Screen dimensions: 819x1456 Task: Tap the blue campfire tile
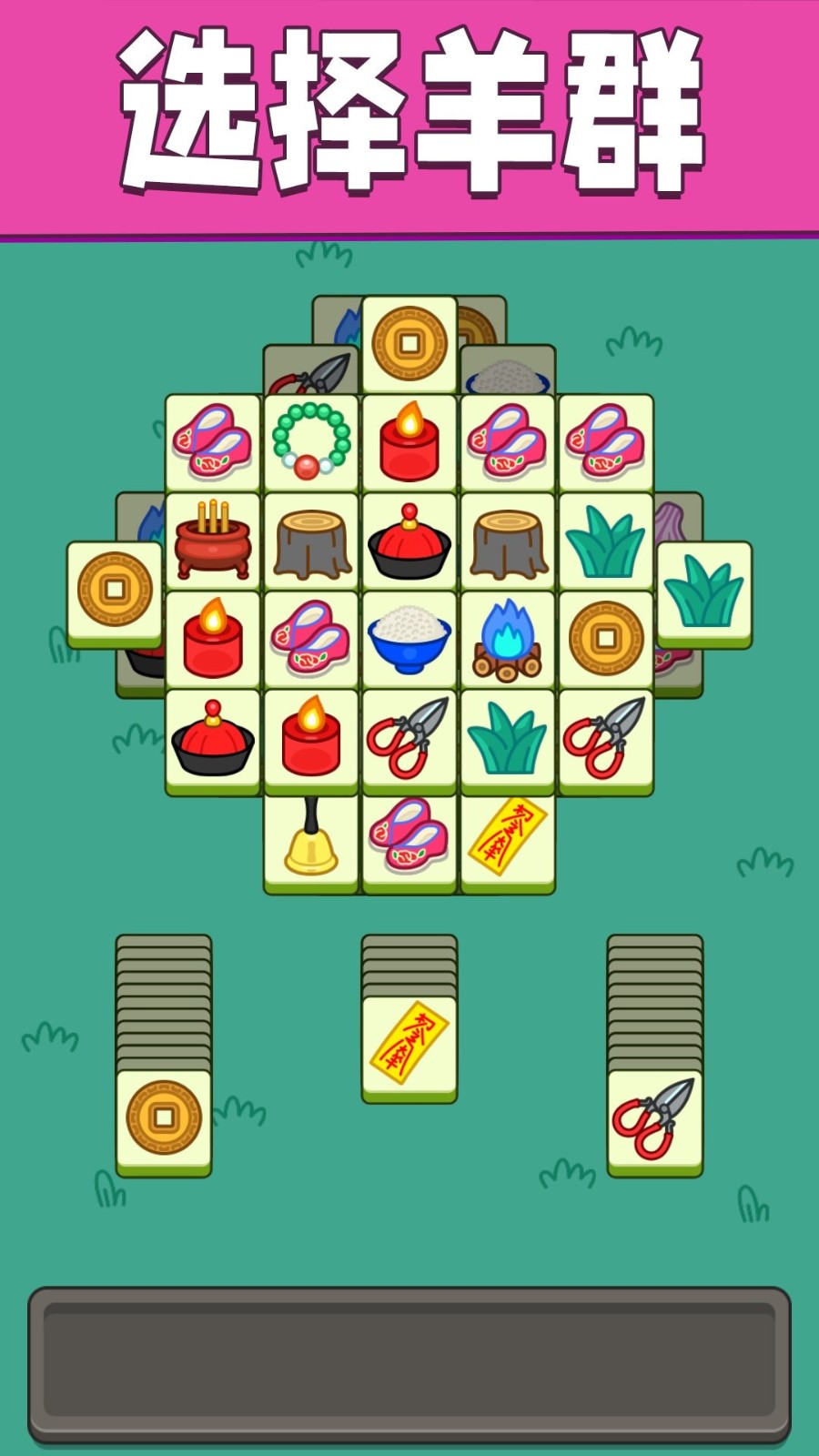(x=508, y=639)
